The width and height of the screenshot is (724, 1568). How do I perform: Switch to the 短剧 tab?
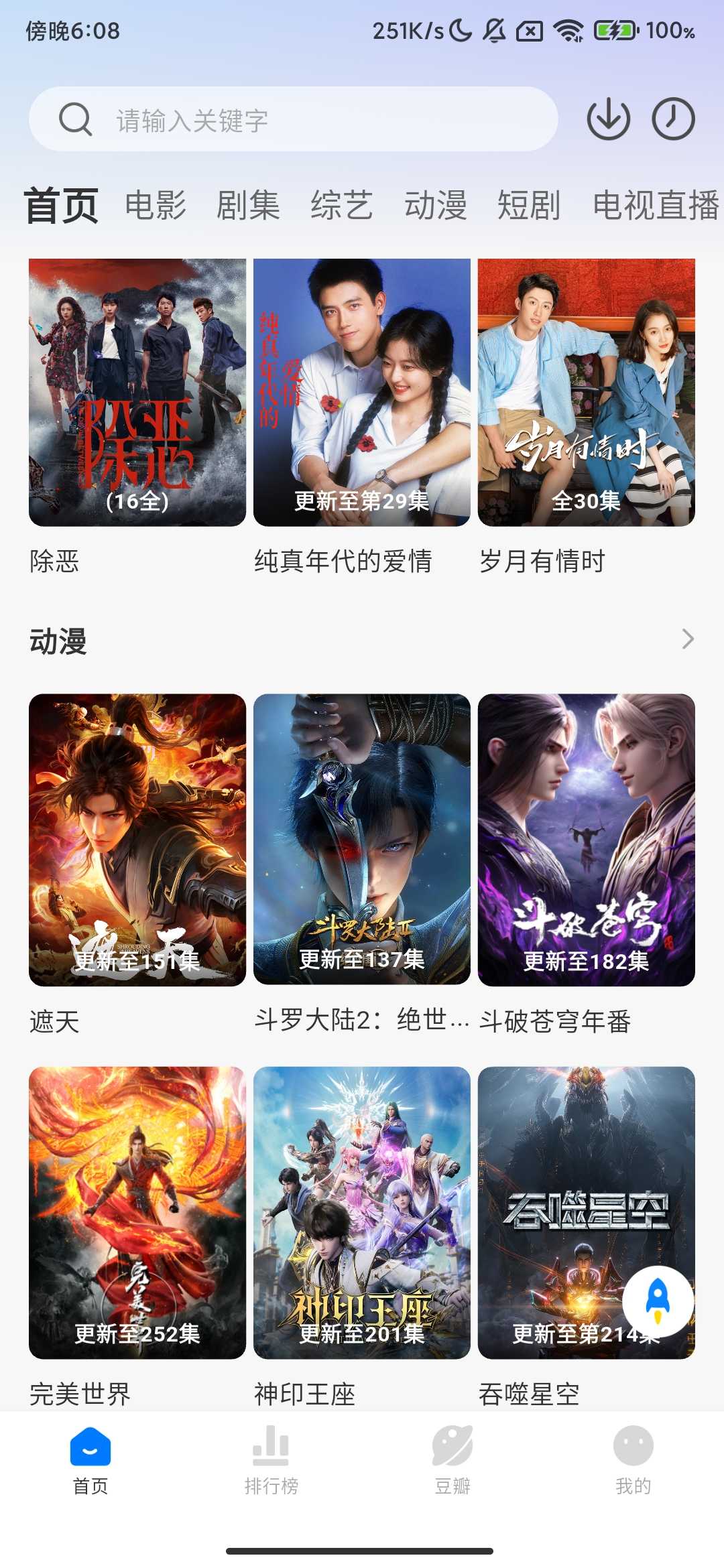click(529, 205)
